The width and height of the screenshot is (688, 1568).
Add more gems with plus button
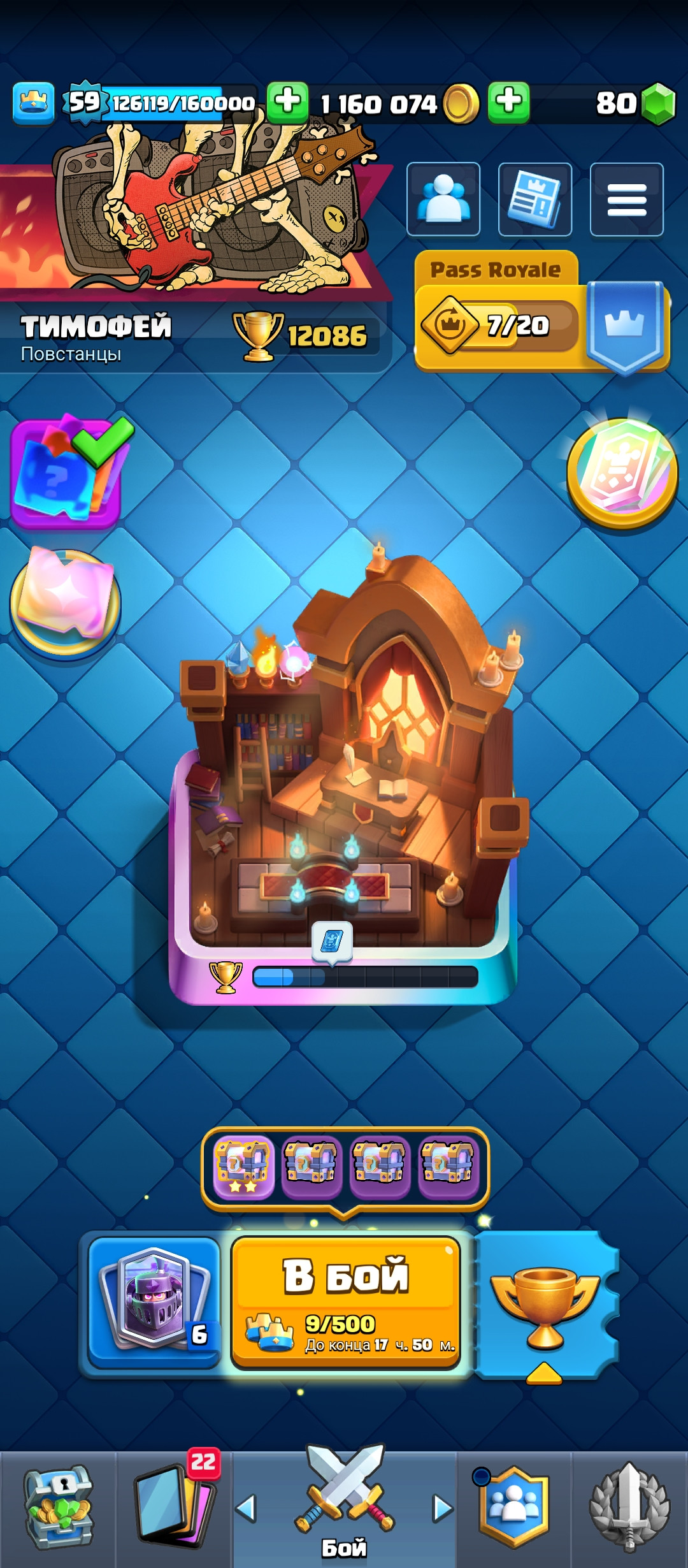509,102
